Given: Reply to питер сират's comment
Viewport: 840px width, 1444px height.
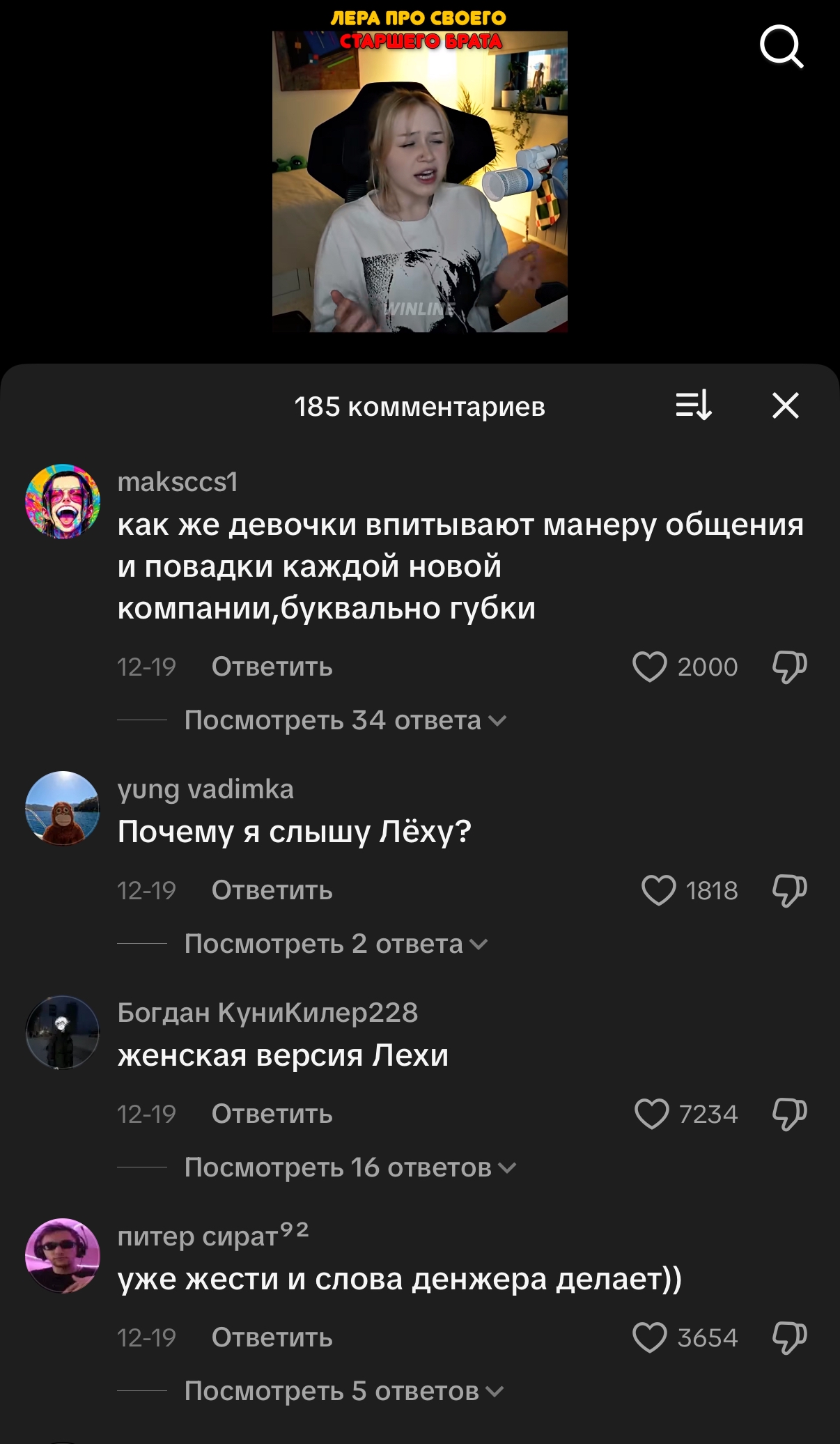Looking at the screenshot, I should [x=272, y=1337].
